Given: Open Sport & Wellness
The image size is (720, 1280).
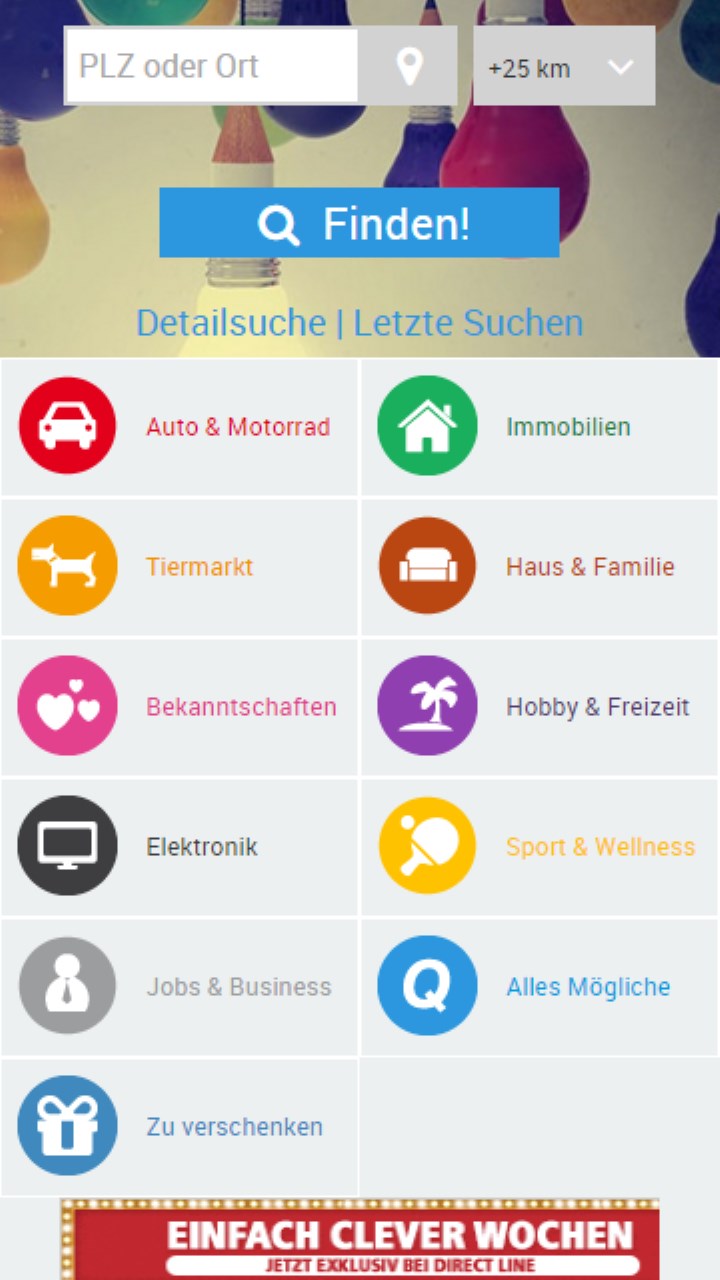Looking at the screenshot, I should coord(539,847).
